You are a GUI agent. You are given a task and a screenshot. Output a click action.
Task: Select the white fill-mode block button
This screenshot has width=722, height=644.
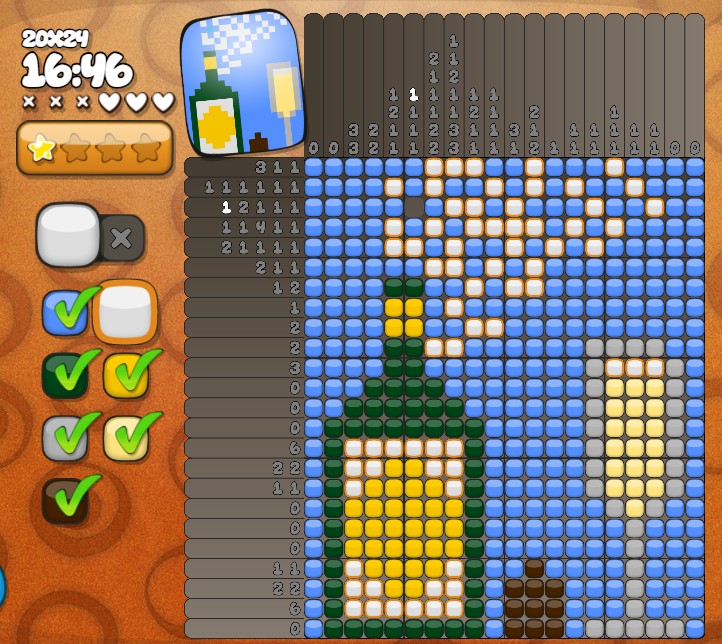pyautogui.click(x=68, y=235)
